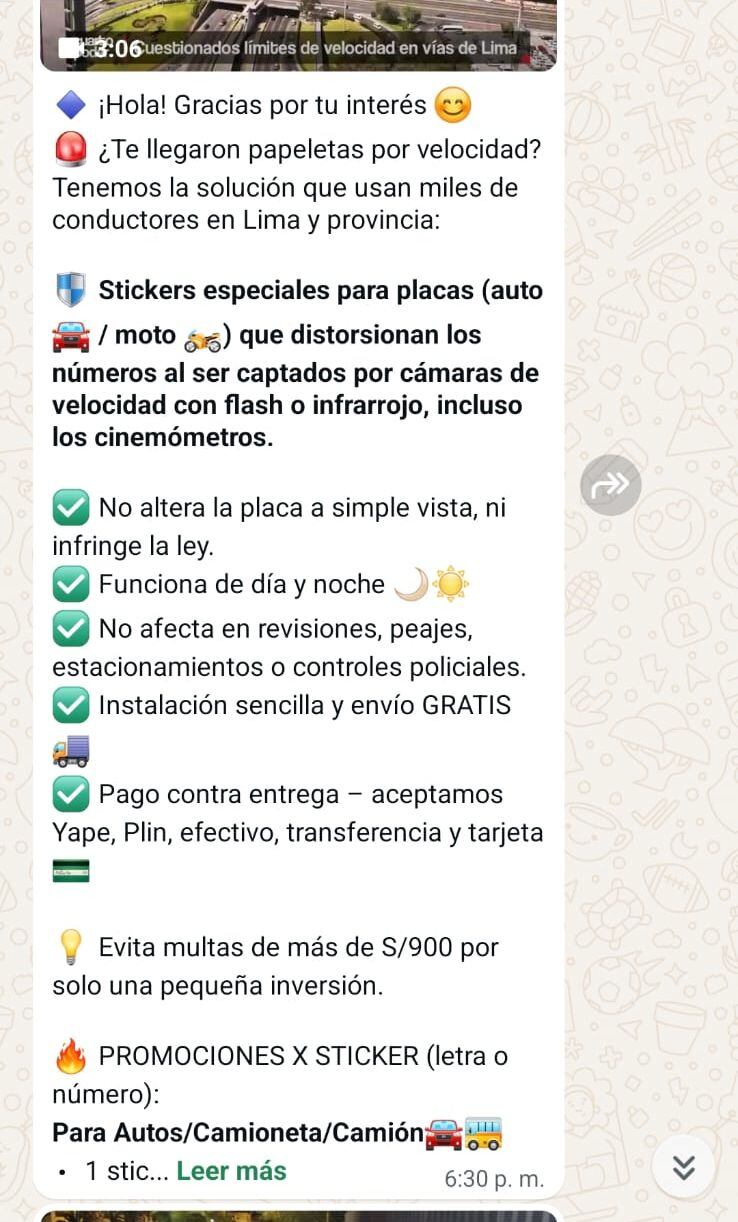Click the green check beside 'No altera la placa'
This screenshot has height=1222, width=738.
[69, 508]
